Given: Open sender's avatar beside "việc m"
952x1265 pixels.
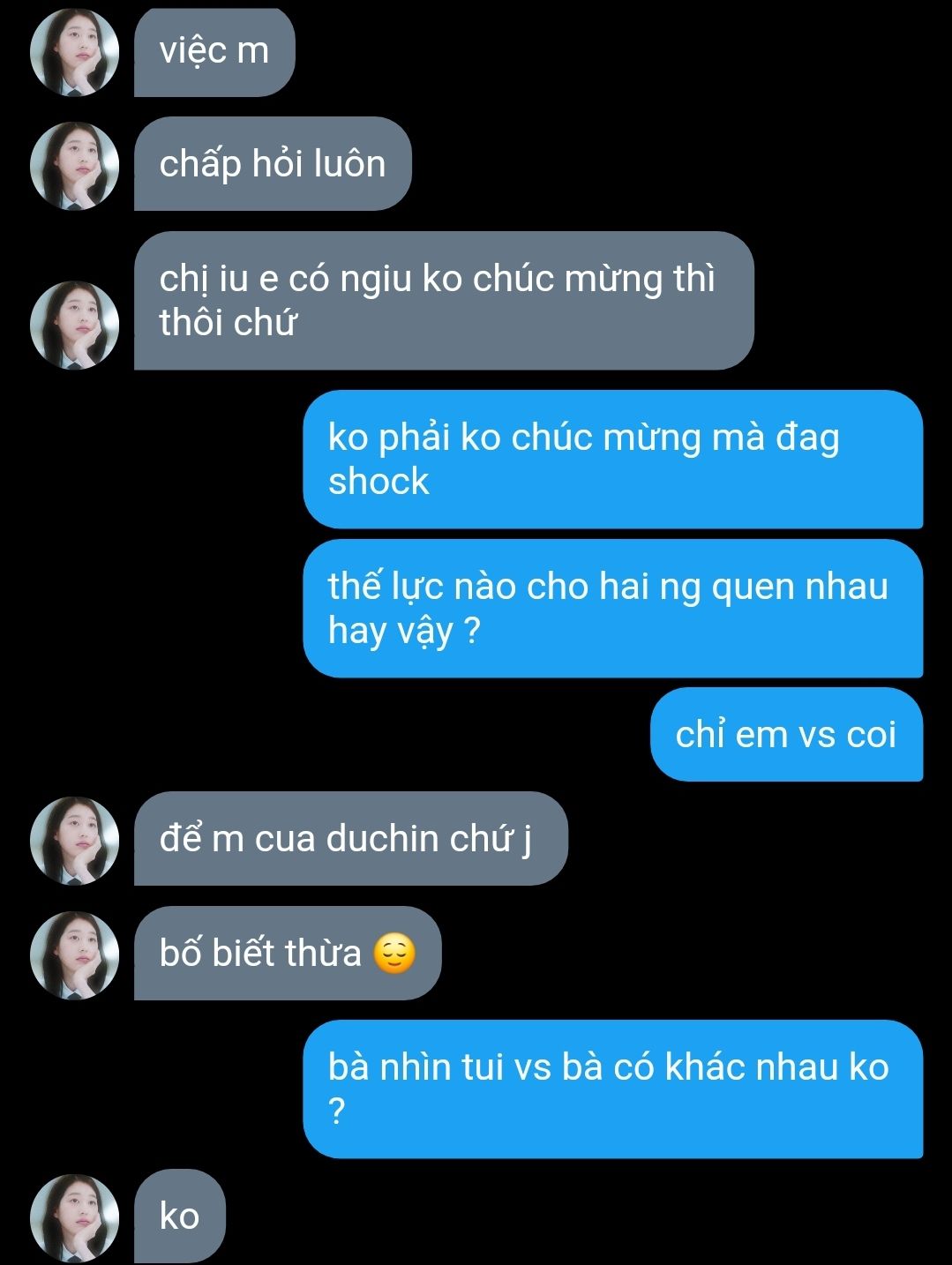Looking at the screenshot, I should click(74, 53).
